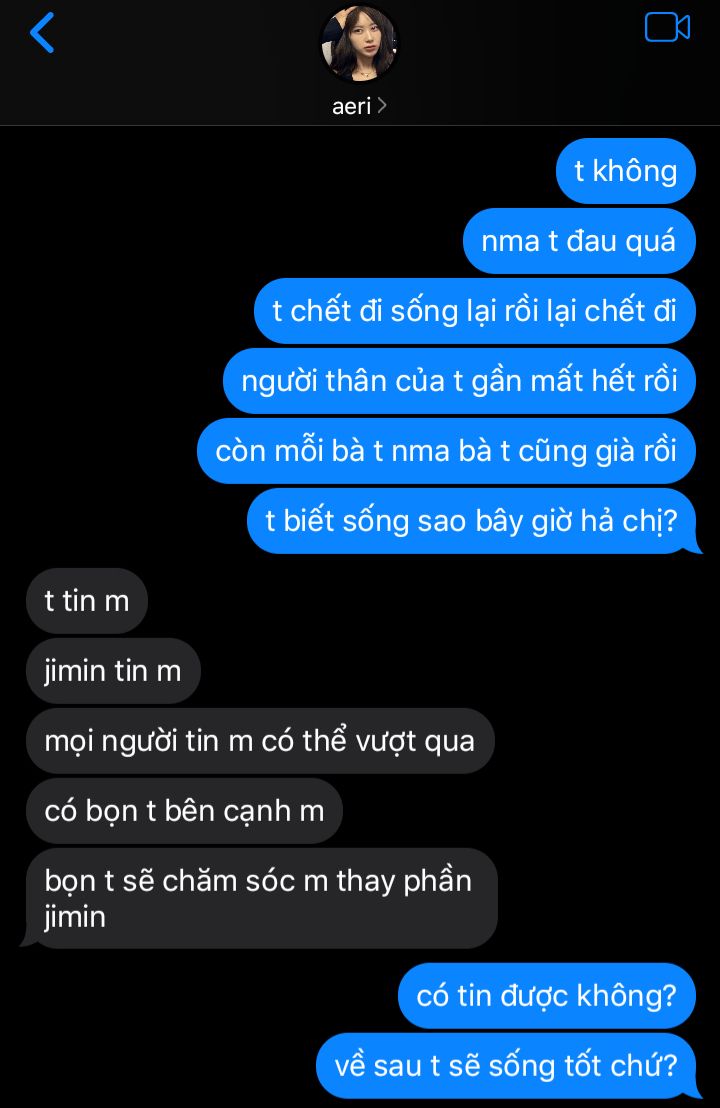720x1108 pixels.
Task: Open aeri's contact details
Action: 359,105
